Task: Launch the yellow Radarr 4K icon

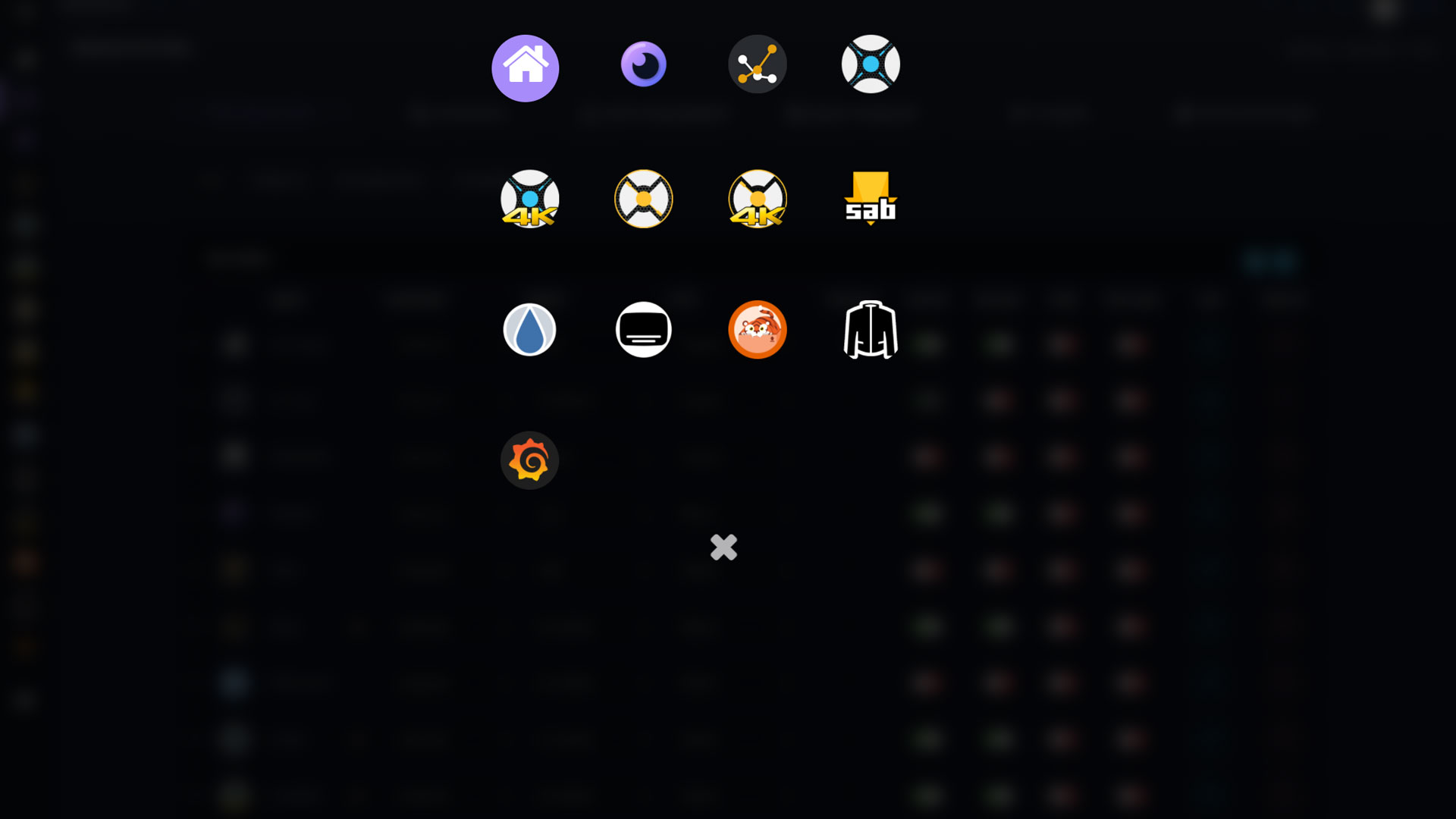Action: click(x=757, y=199)
